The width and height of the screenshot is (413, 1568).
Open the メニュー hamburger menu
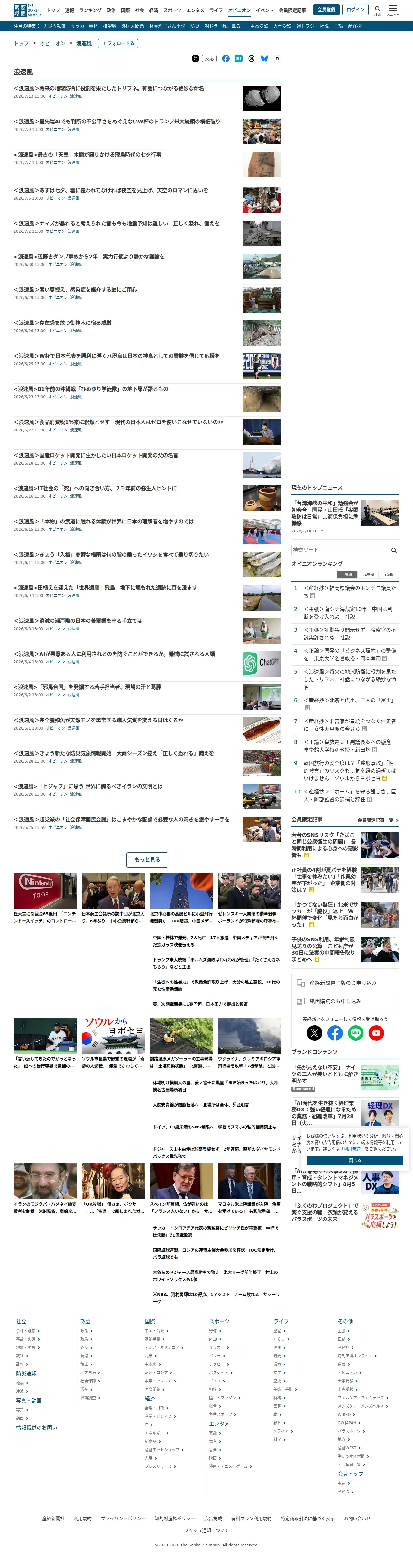tap(393, 10)
